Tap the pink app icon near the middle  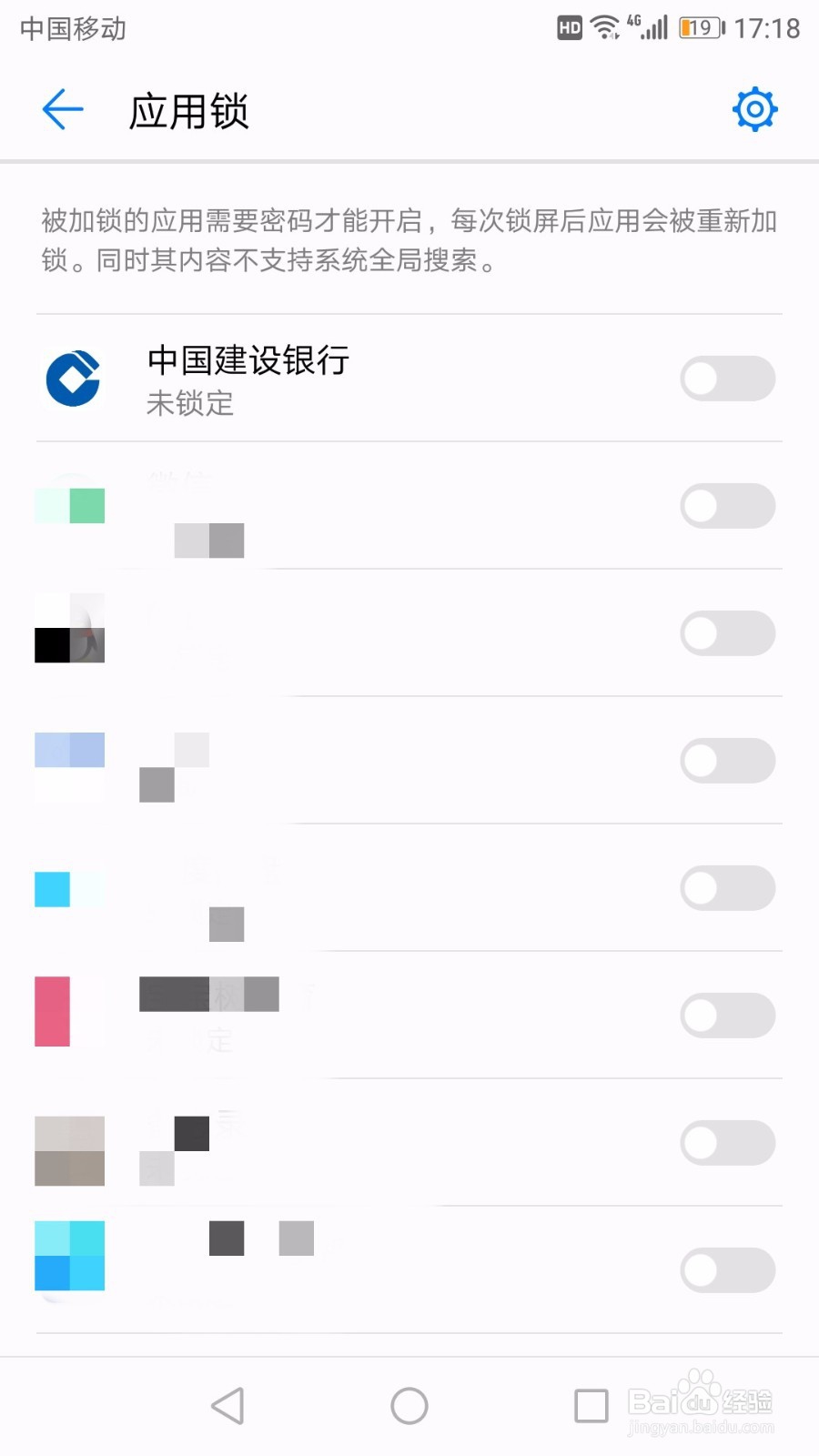(50, 1010)
